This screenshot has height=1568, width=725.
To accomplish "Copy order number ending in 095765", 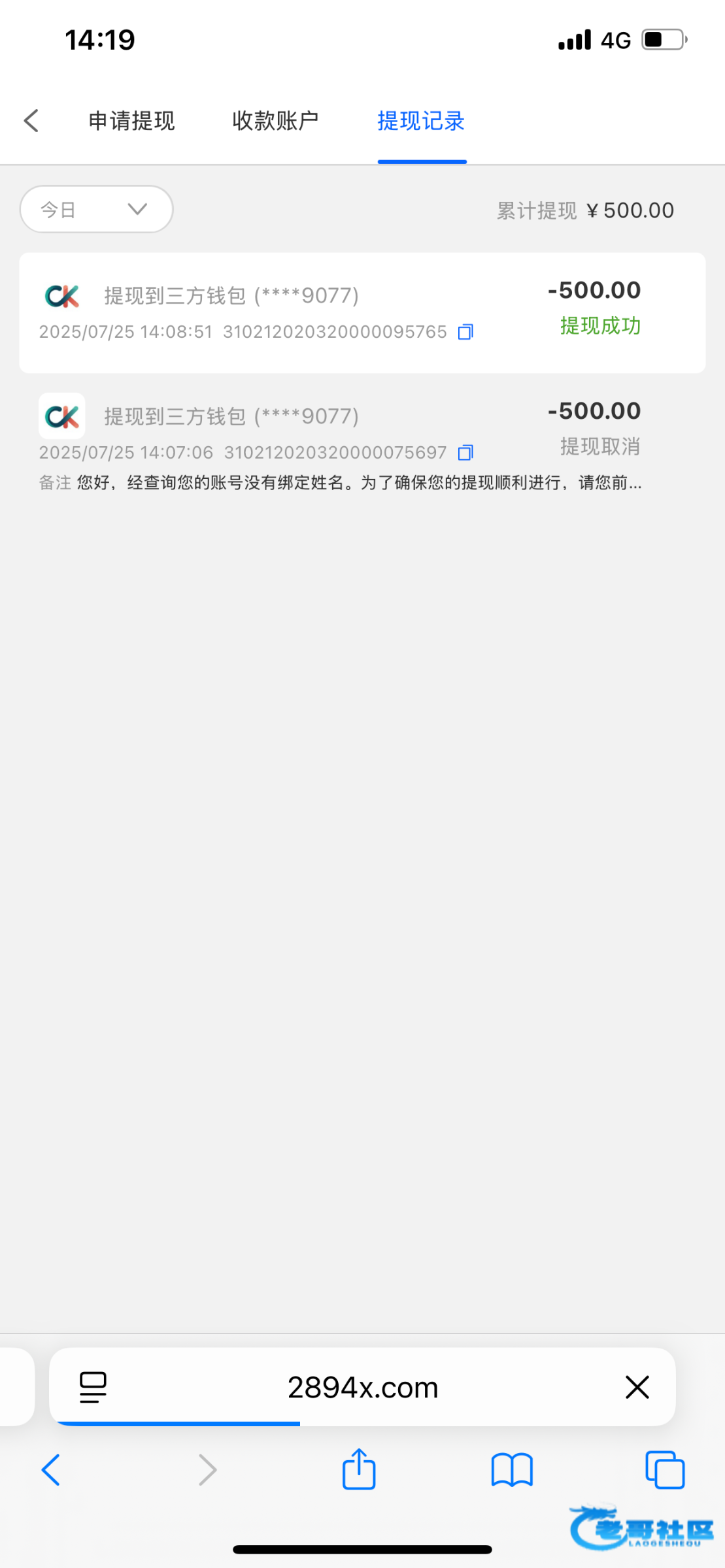I will (x=465, y=332).
